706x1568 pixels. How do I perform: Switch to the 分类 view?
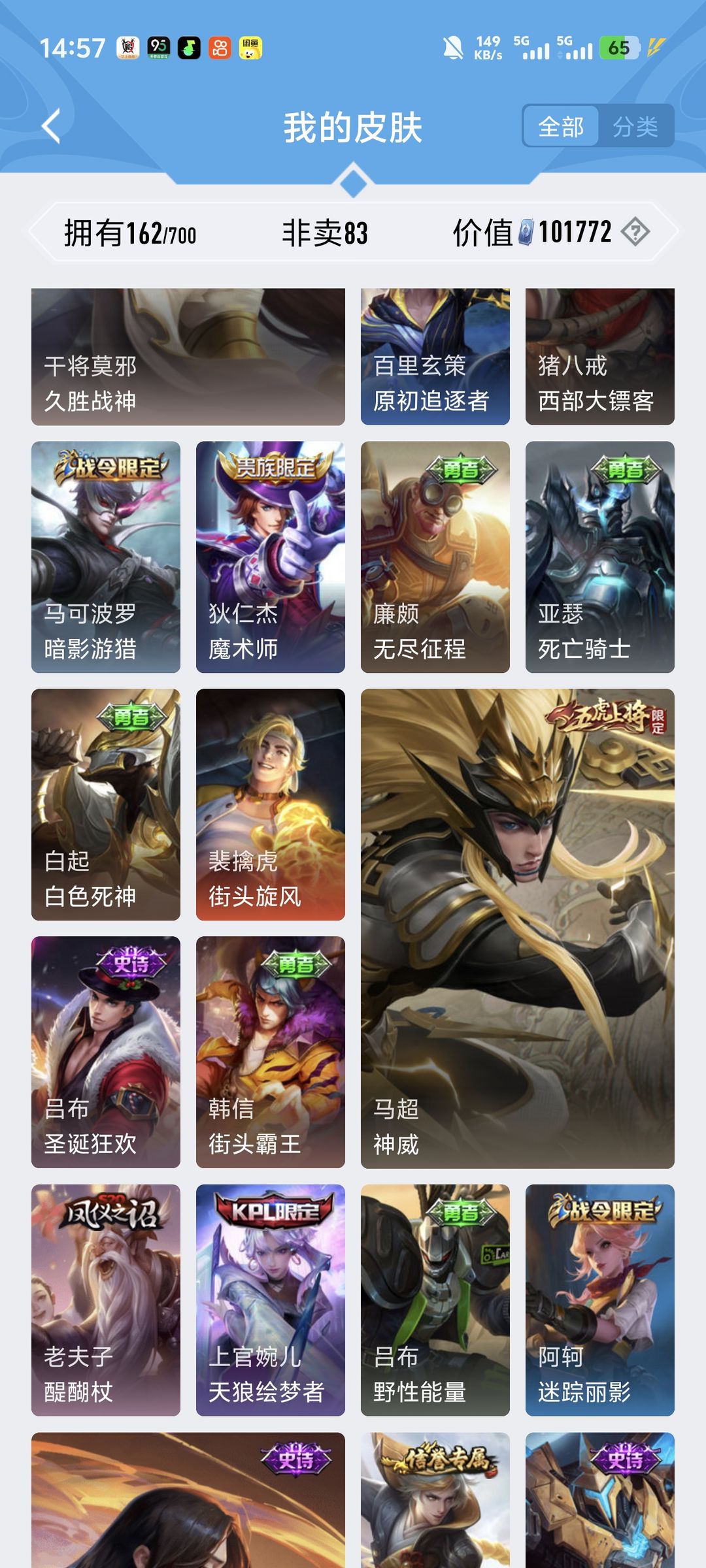pos(635,126)
